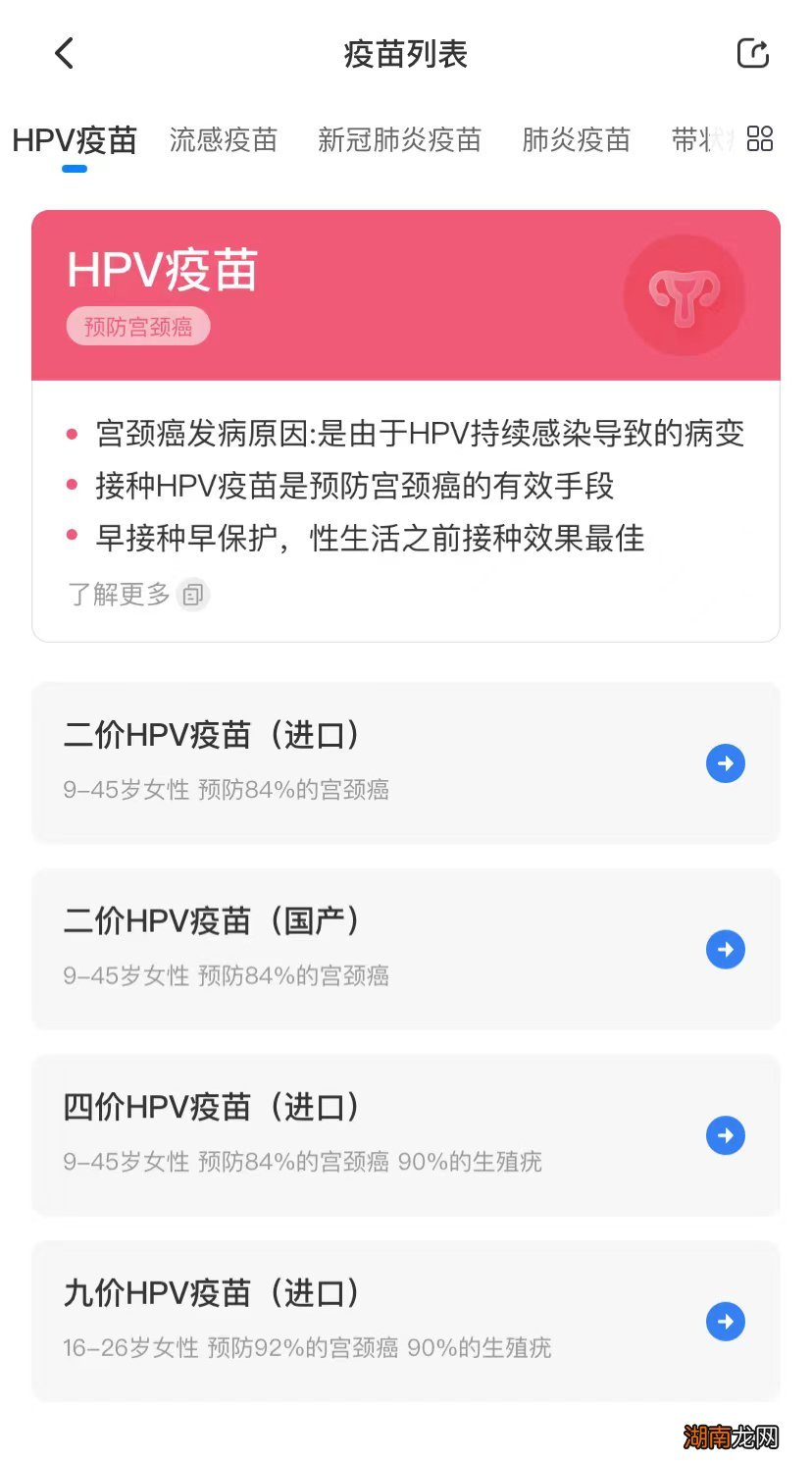Expand details of 九价HPV疫苗（进口）
812x1463 pixels.
coord(726,1322)
